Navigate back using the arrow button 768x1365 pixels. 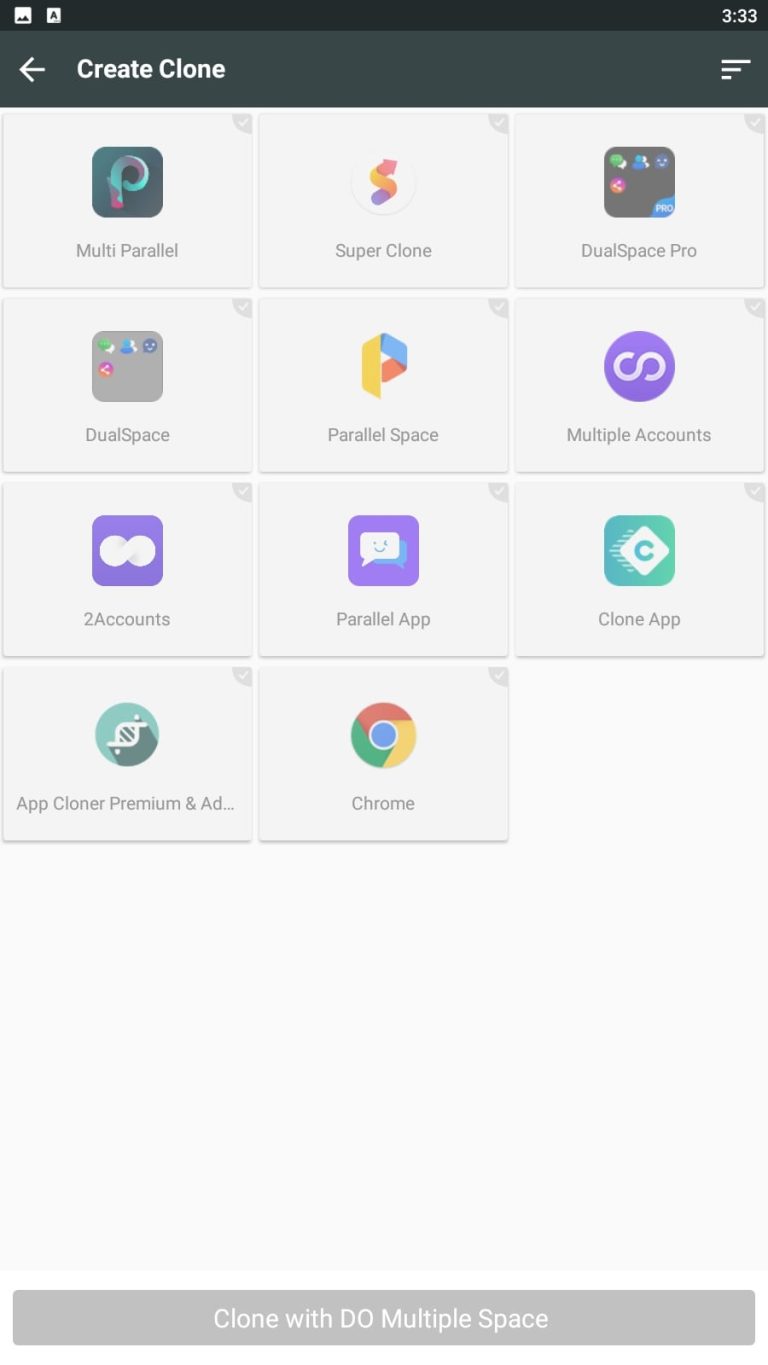(32, 69)
